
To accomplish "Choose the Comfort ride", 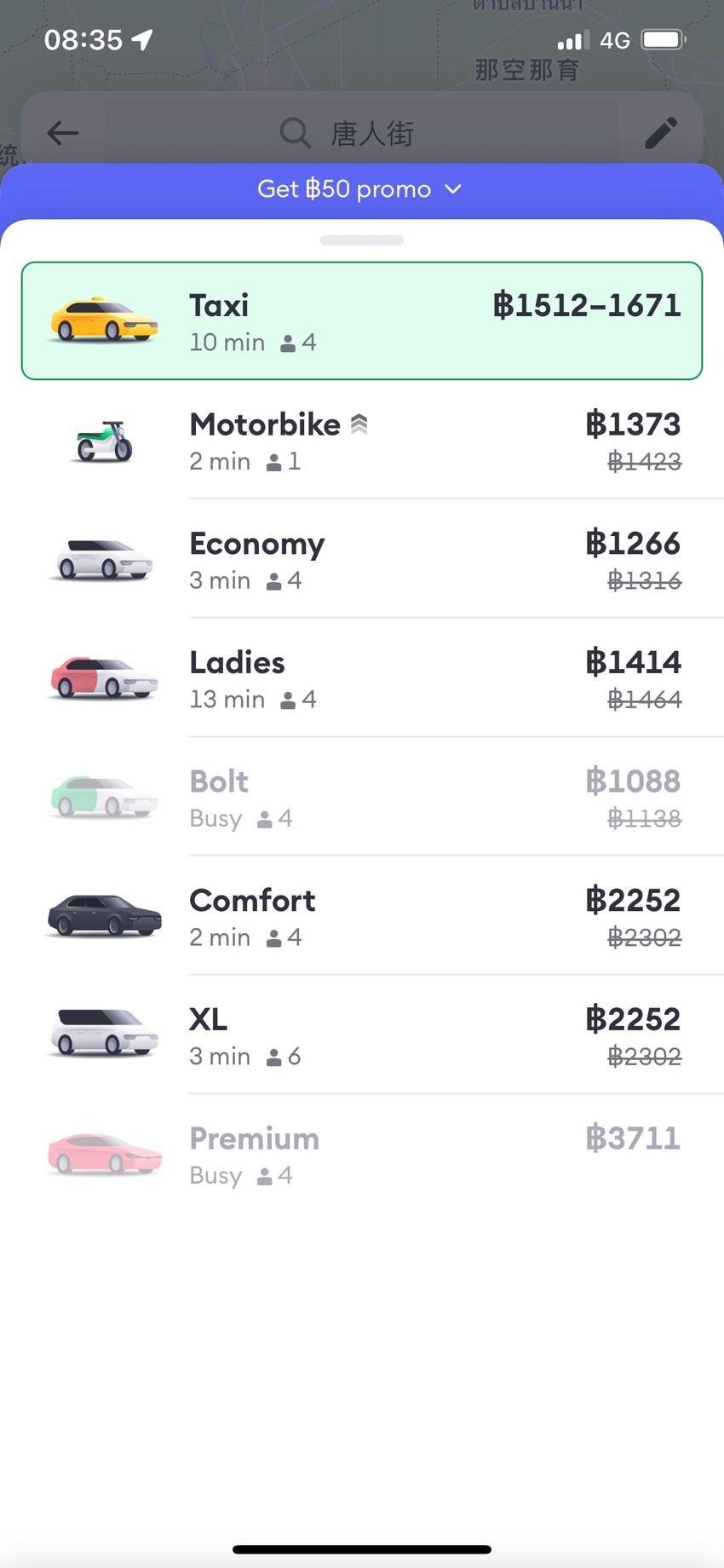I will tap(362, 916).
